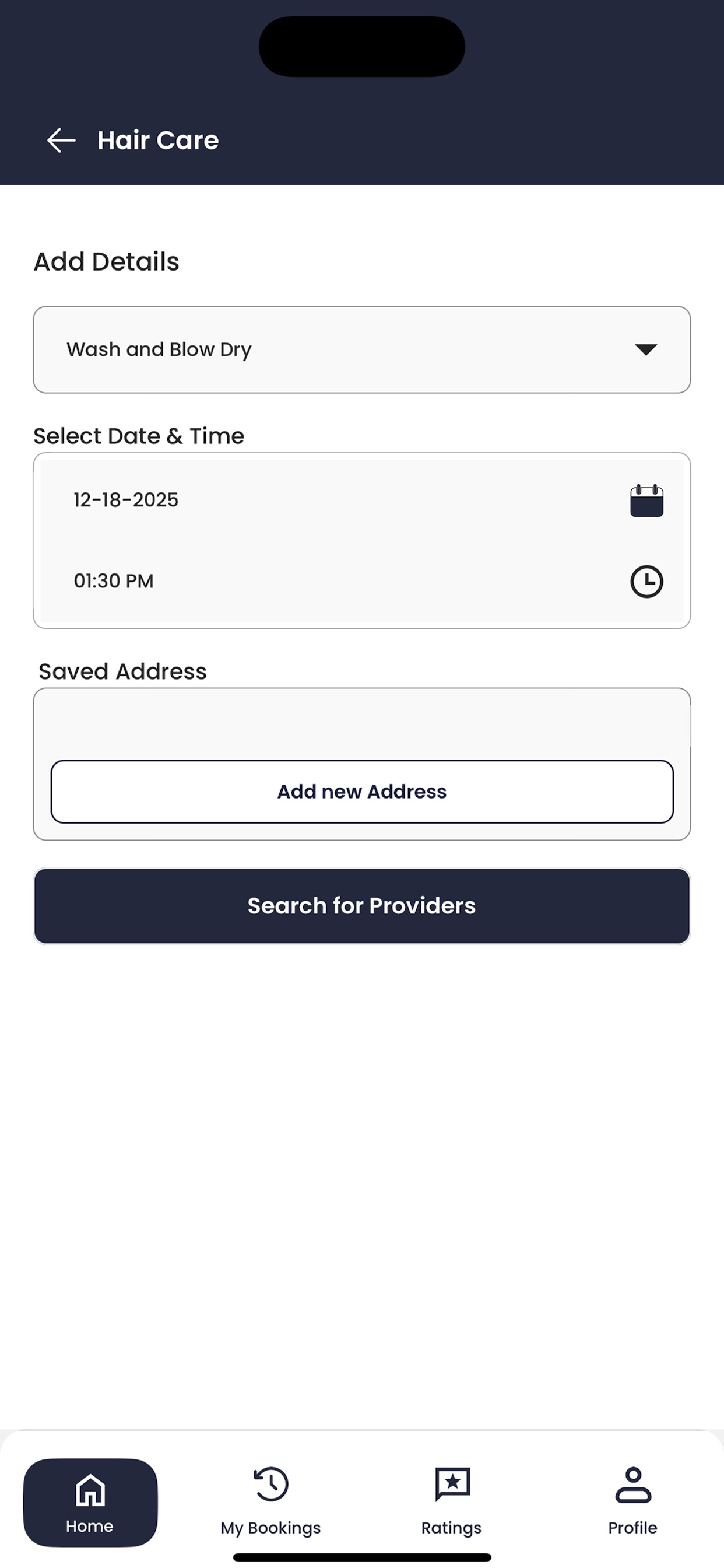Open the calendar date picker icon
Image resolution: width=724 pixels, height=1568 pixels.
646,501
